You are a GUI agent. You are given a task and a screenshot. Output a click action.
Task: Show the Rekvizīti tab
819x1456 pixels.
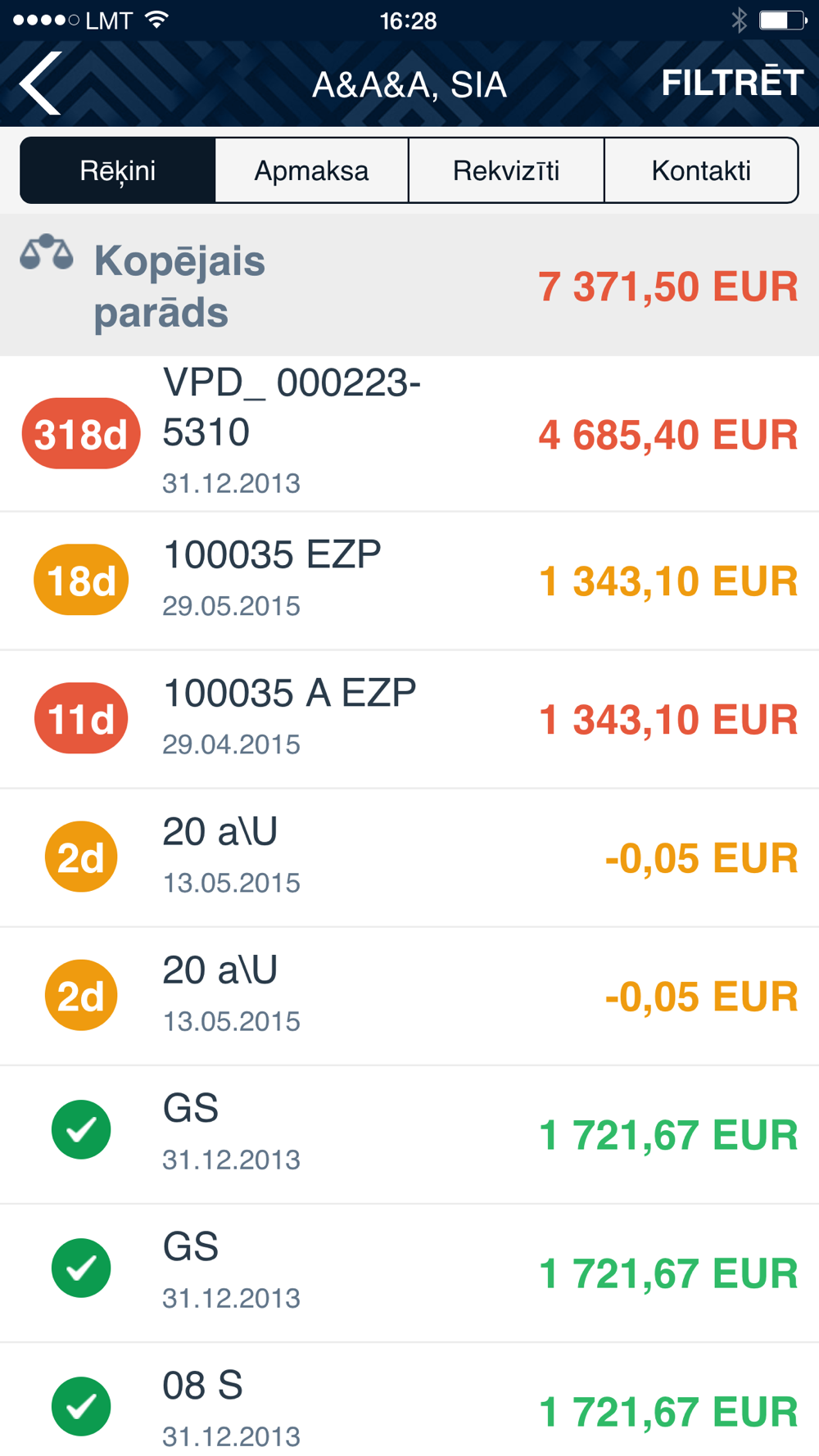(506, 170)
